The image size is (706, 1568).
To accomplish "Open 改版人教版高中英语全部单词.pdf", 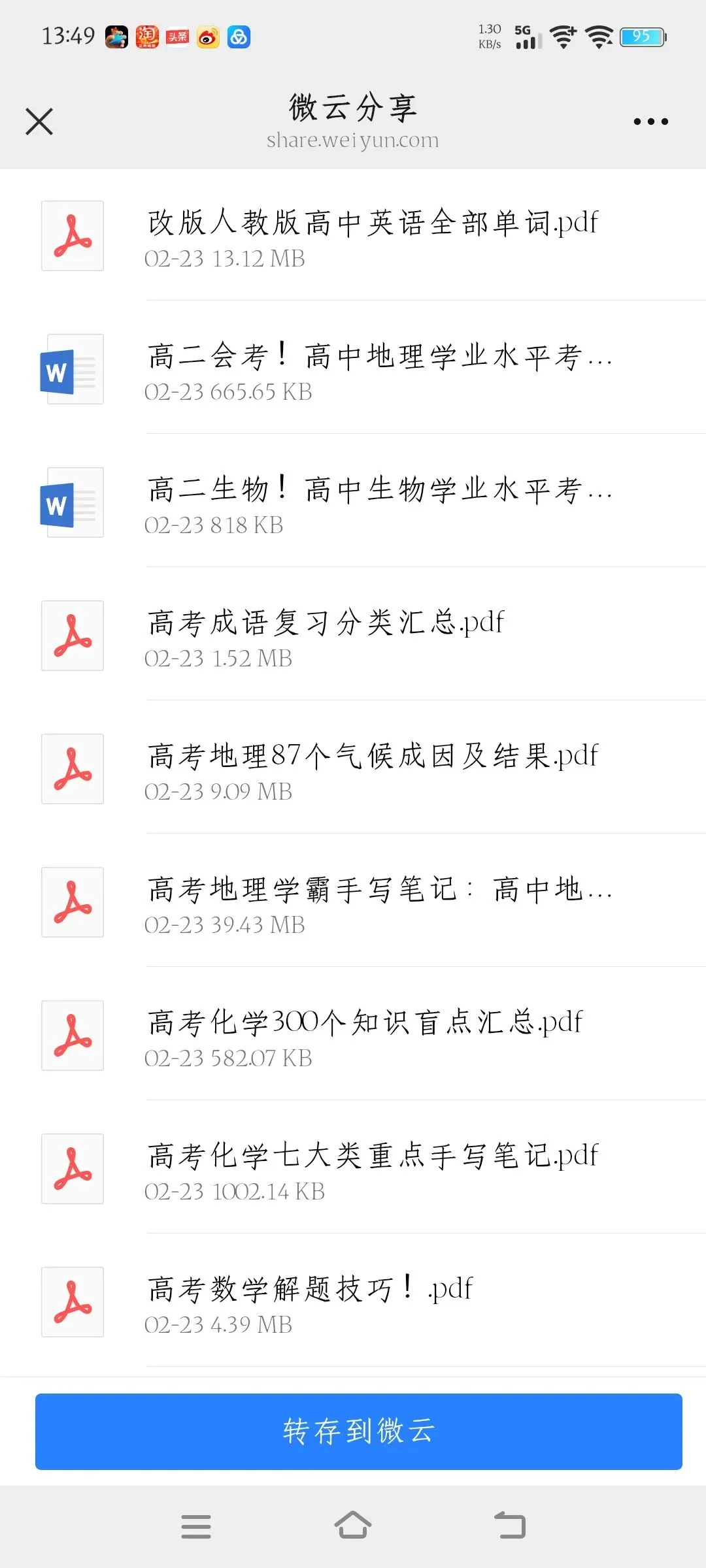I will click(x=373, y=237).
